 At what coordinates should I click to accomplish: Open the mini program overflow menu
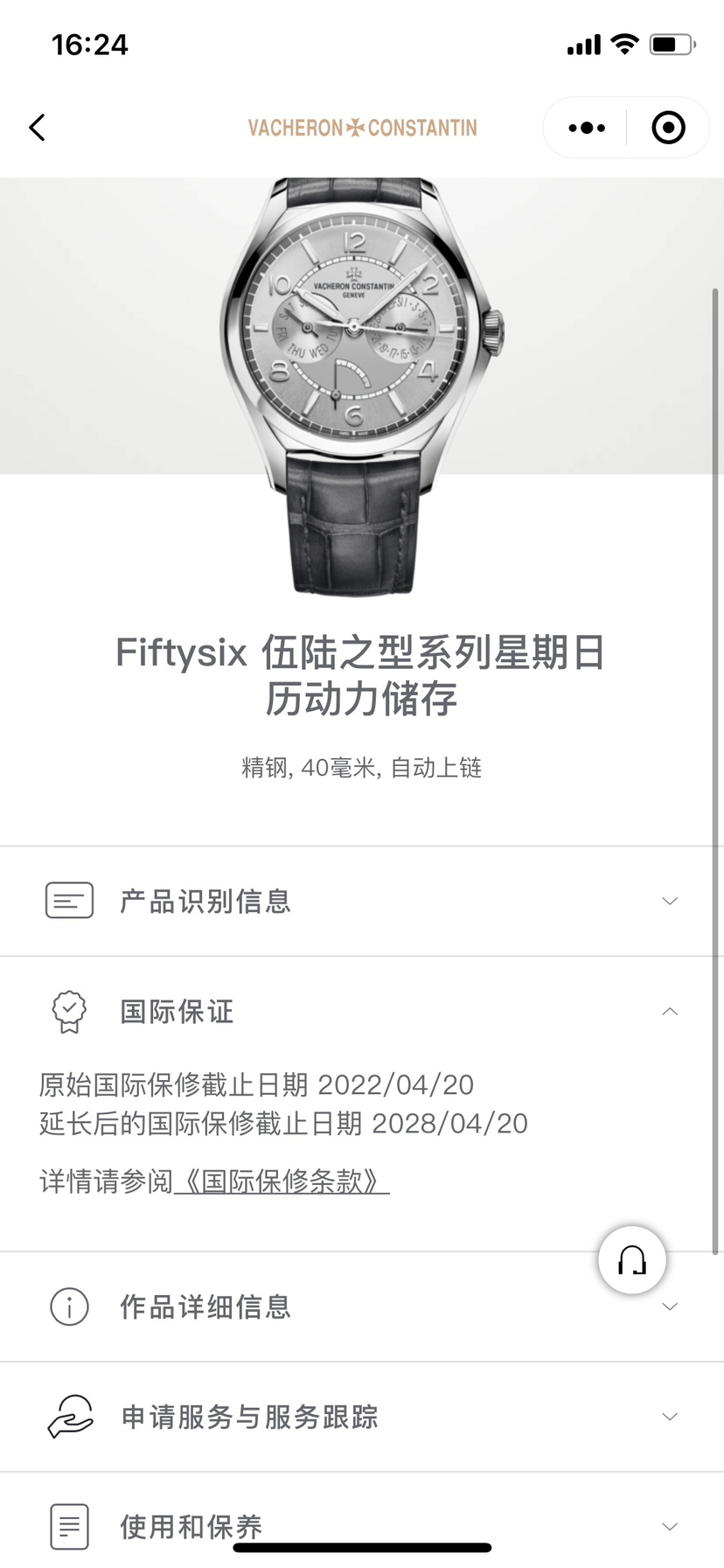pyautogui.click(x=586, y=128)
